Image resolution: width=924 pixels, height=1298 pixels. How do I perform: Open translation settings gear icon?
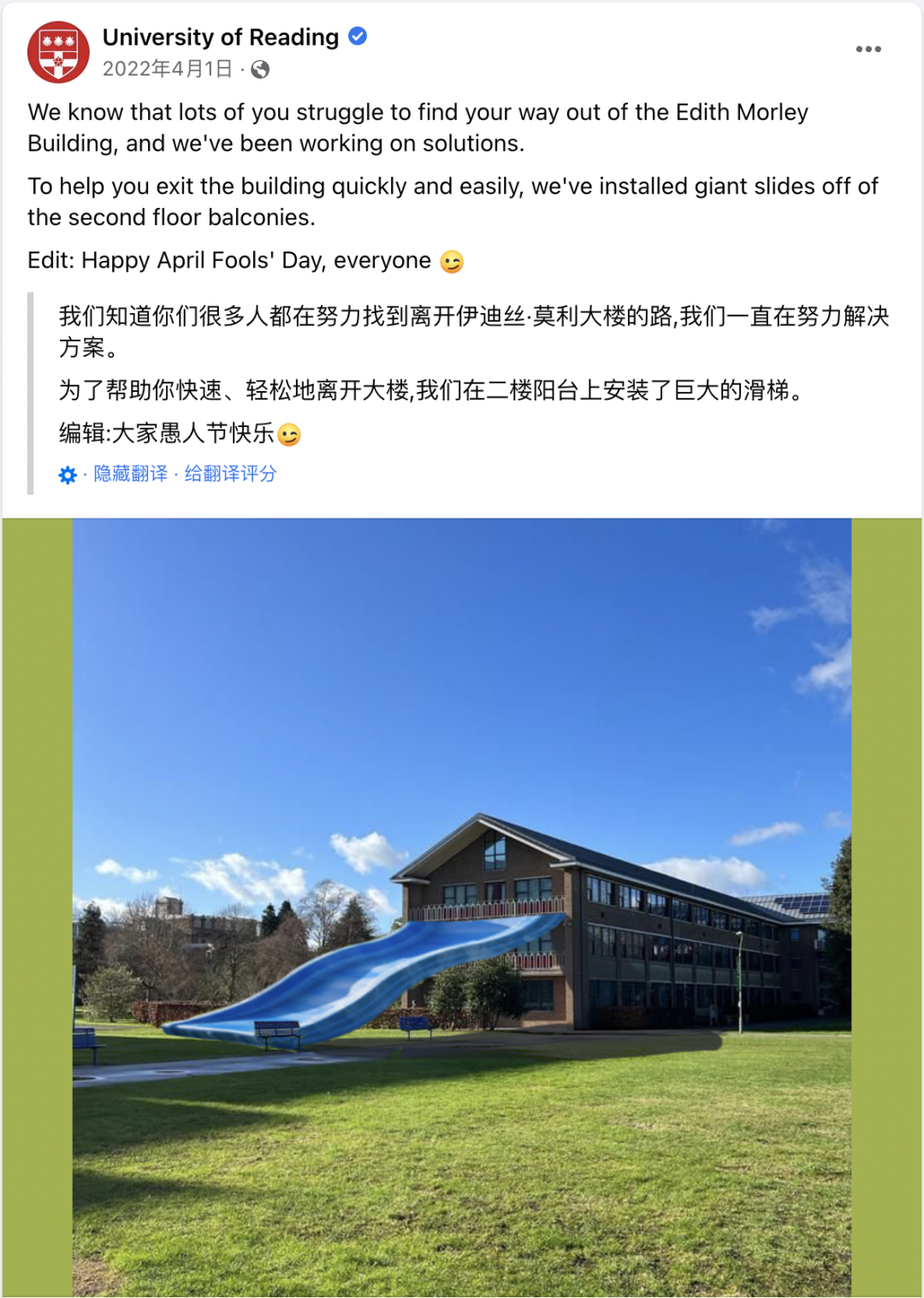tap(68, 475)
